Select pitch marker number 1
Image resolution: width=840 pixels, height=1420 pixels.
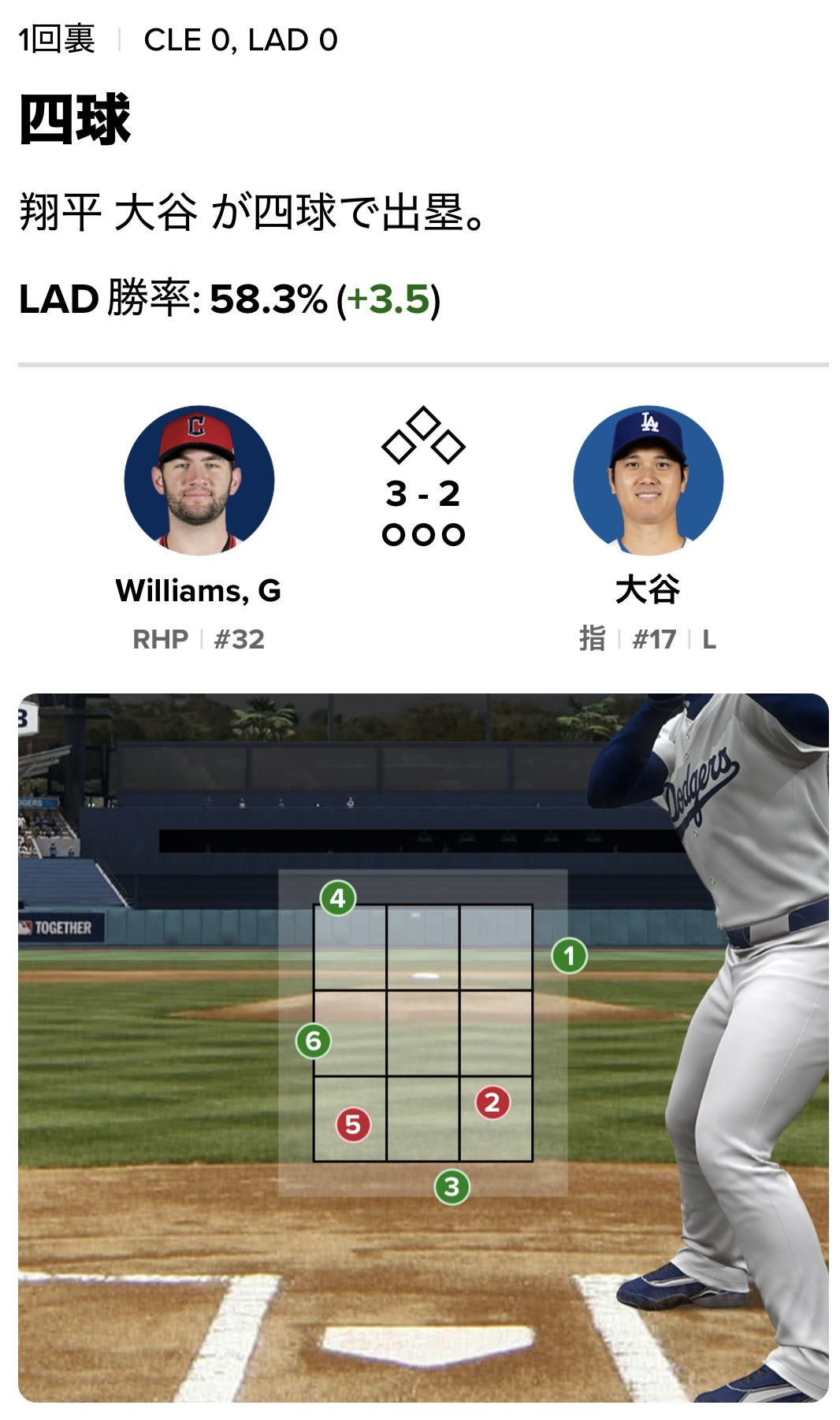569,957
